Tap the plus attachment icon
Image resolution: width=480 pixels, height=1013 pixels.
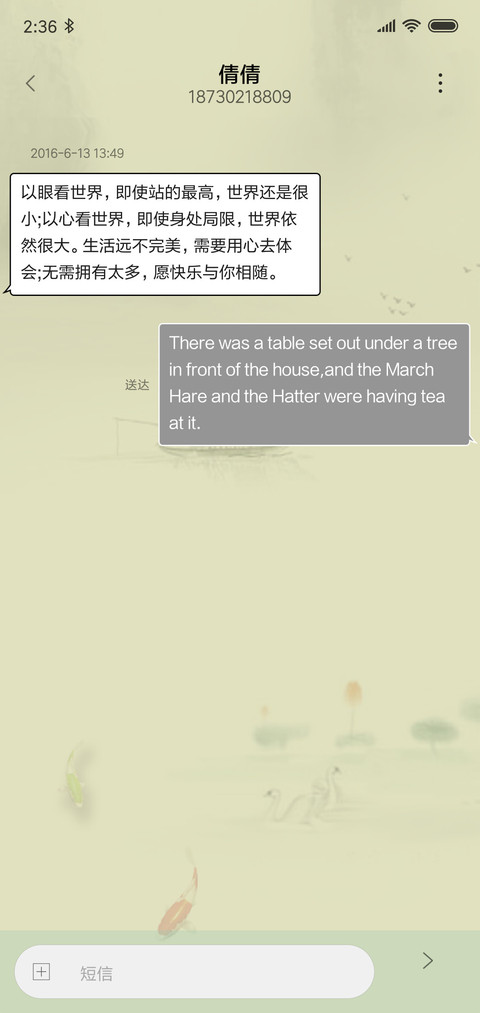pos(41,971)
